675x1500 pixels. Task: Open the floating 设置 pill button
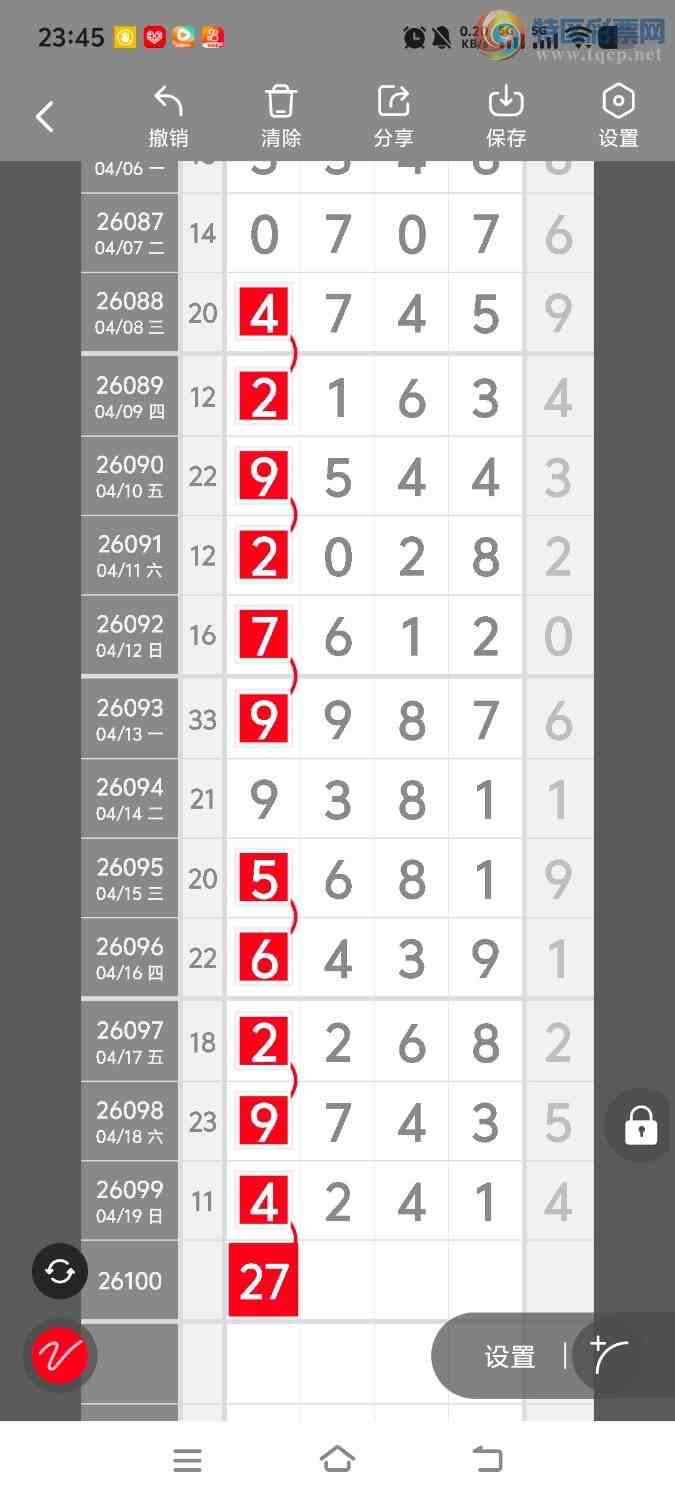pyautogui.click(x=509, y=1357)
